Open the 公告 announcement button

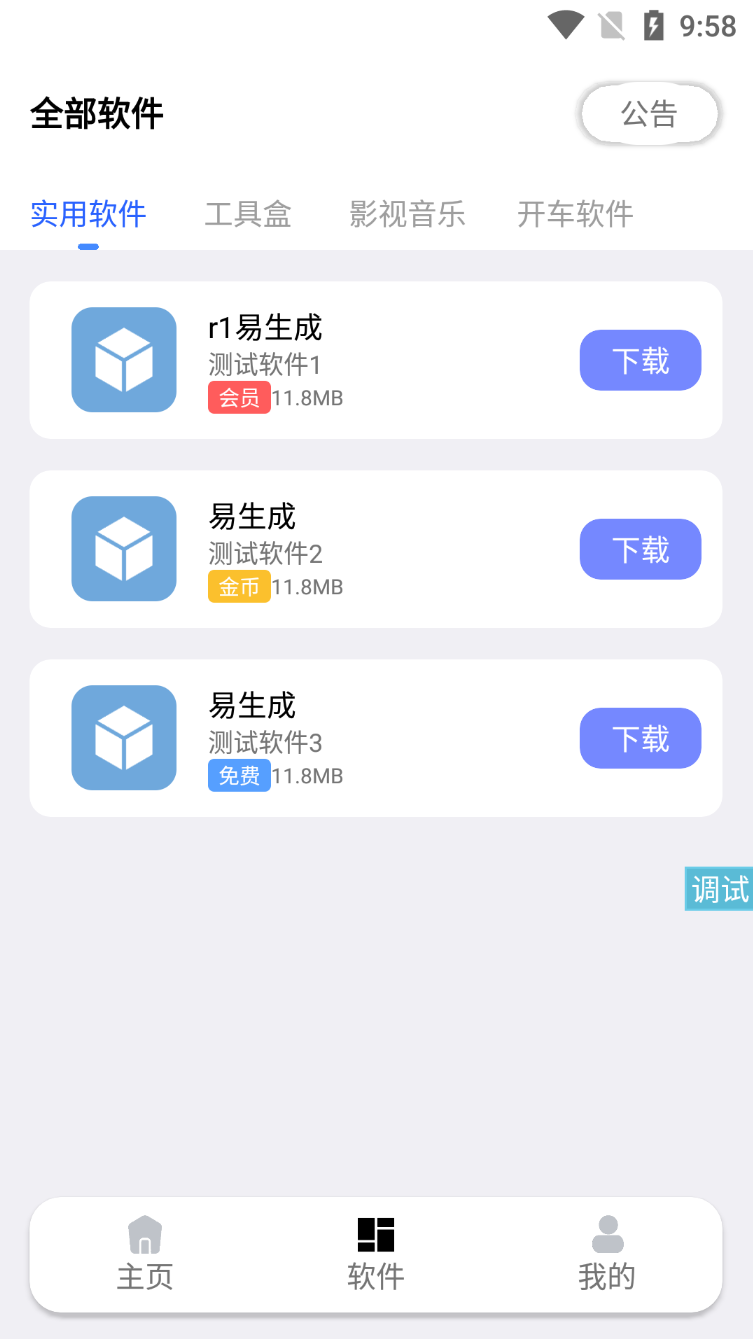pyautogui.click(x=648, y=114)
